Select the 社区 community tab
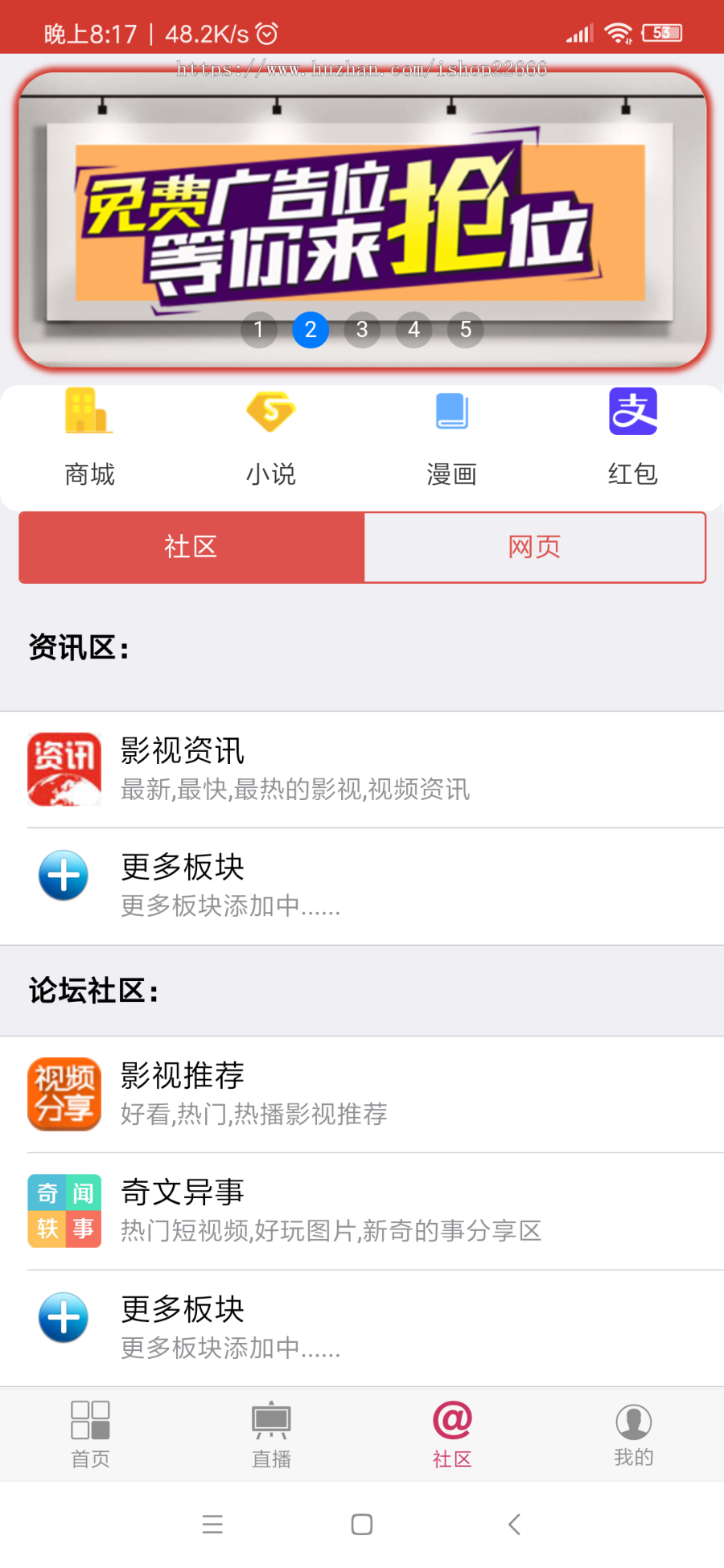The height and width of the screenshot is (1568, 724). click(x=190, y=547)
